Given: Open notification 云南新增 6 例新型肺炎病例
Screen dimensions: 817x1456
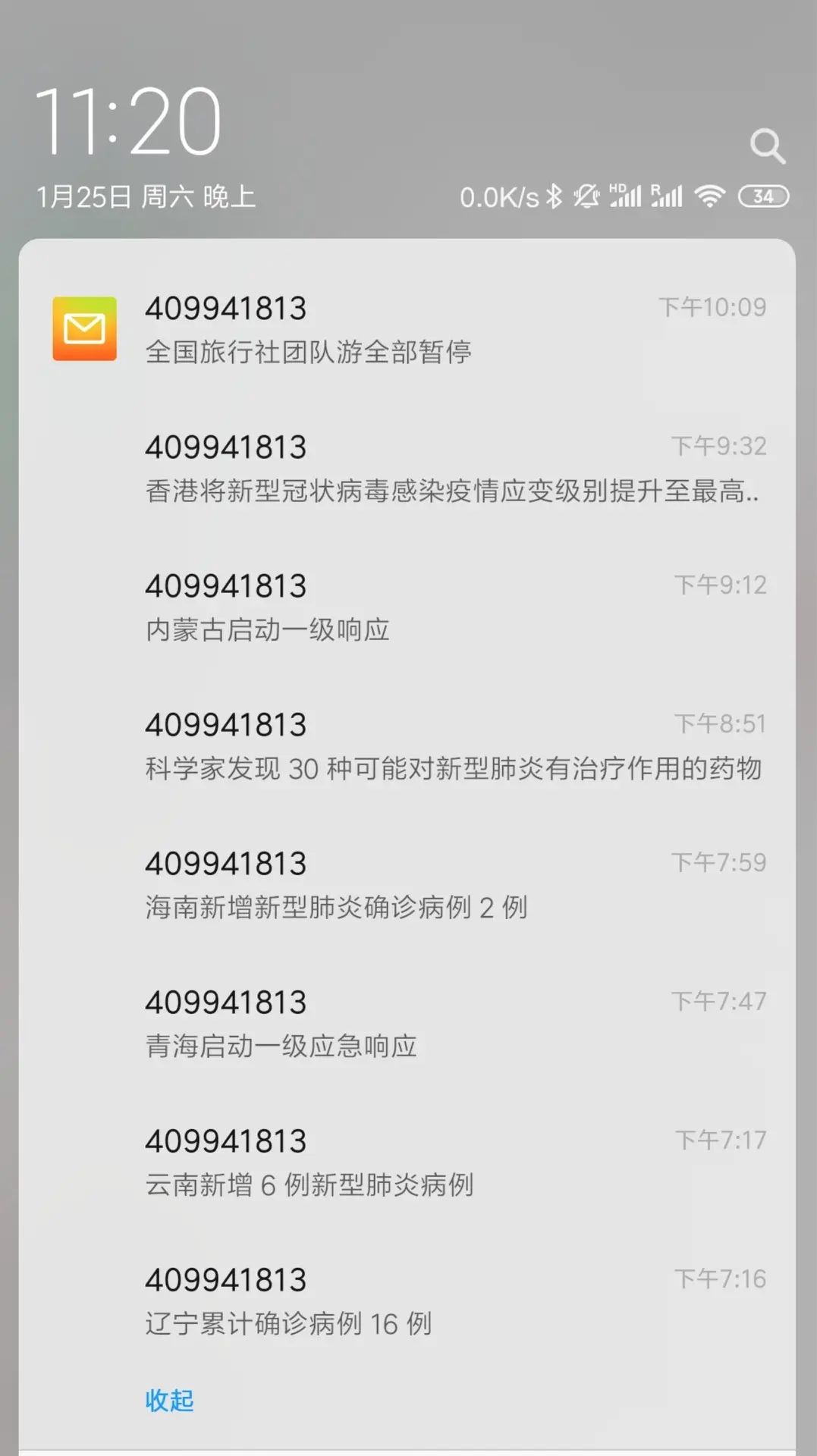Looking at the screenshot, I should click(x=407, y=1163).
